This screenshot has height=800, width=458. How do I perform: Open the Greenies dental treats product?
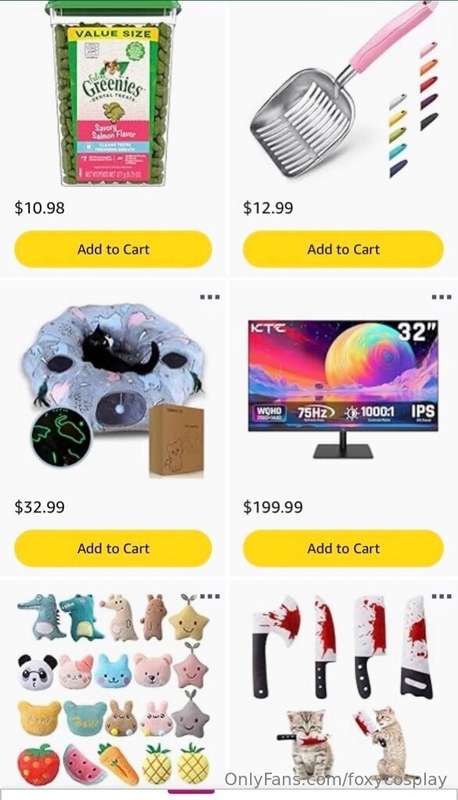click(113, 93)
